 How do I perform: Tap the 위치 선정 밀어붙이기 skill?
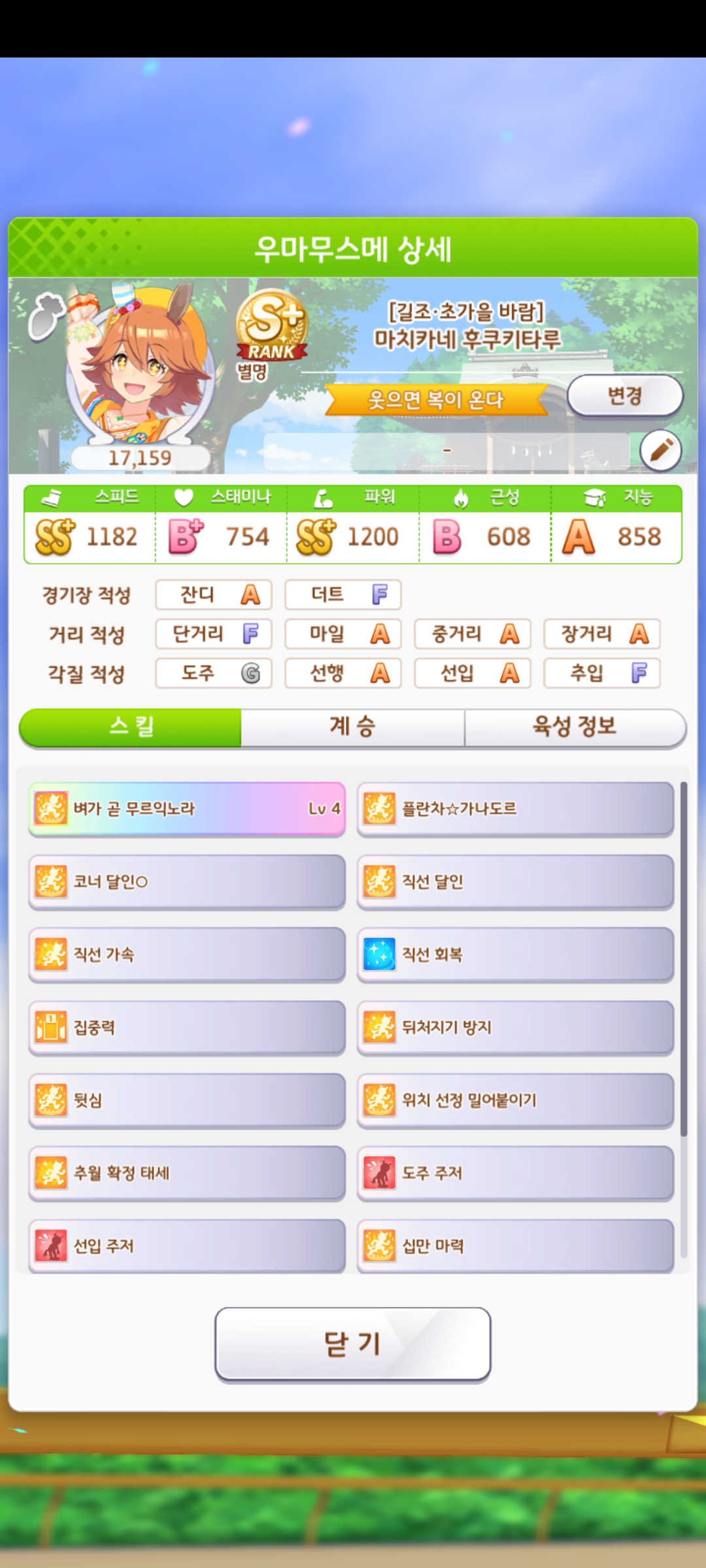click(x=515, y=1100)
